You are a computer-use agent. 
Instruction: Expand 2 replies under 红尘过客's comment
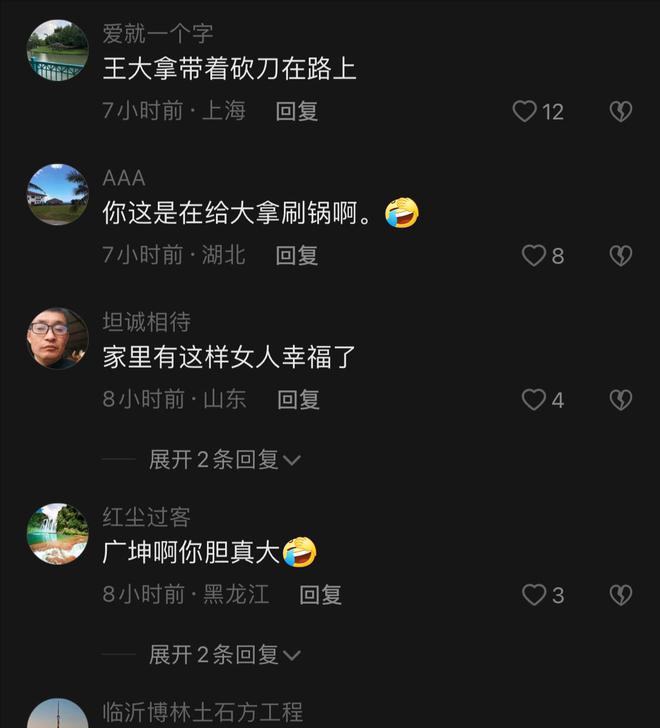pyautogui.click(x=224, y=655)
